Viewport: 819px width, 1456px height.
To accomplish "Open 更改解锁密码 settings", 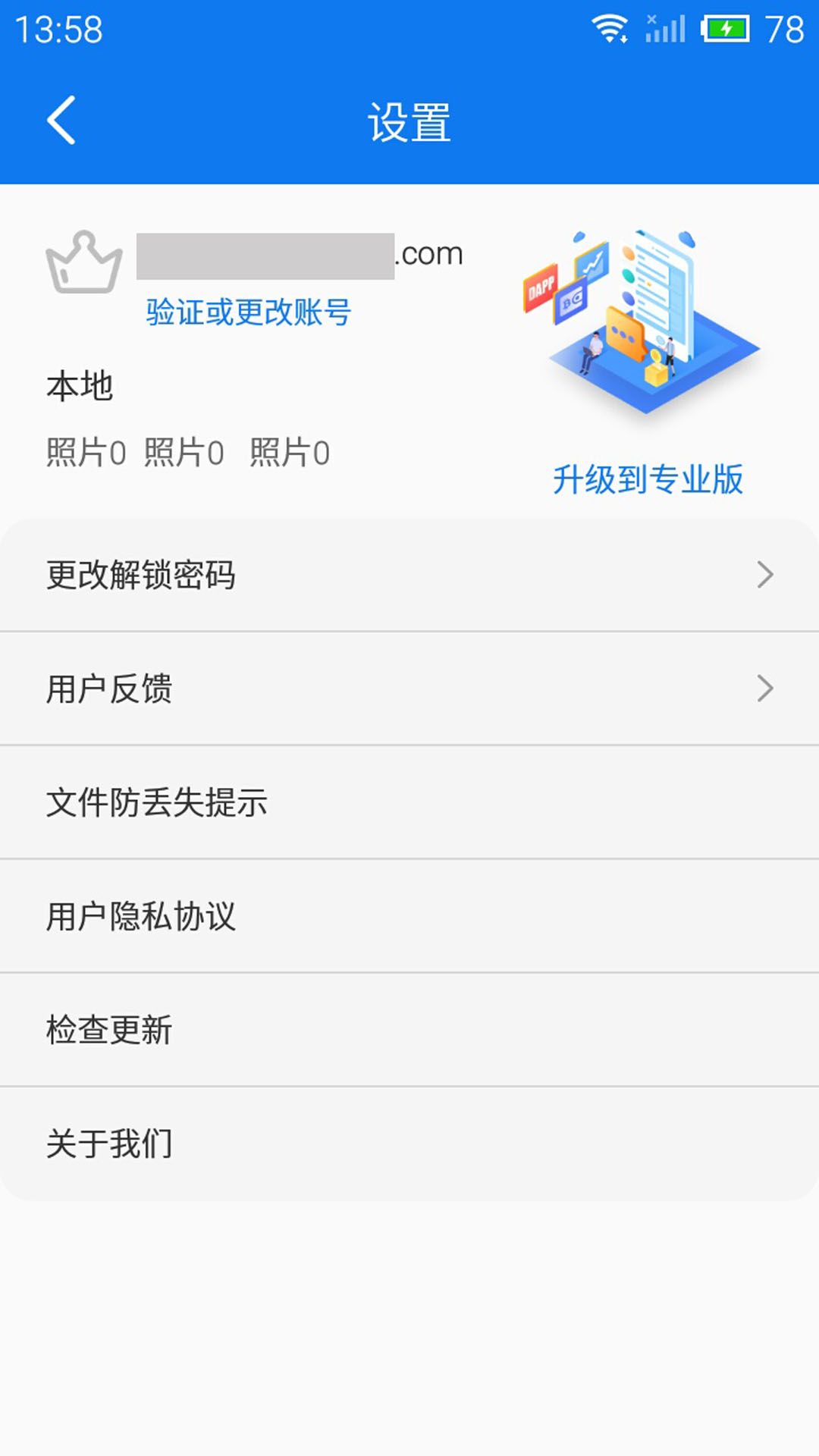I will click(409, 575).
